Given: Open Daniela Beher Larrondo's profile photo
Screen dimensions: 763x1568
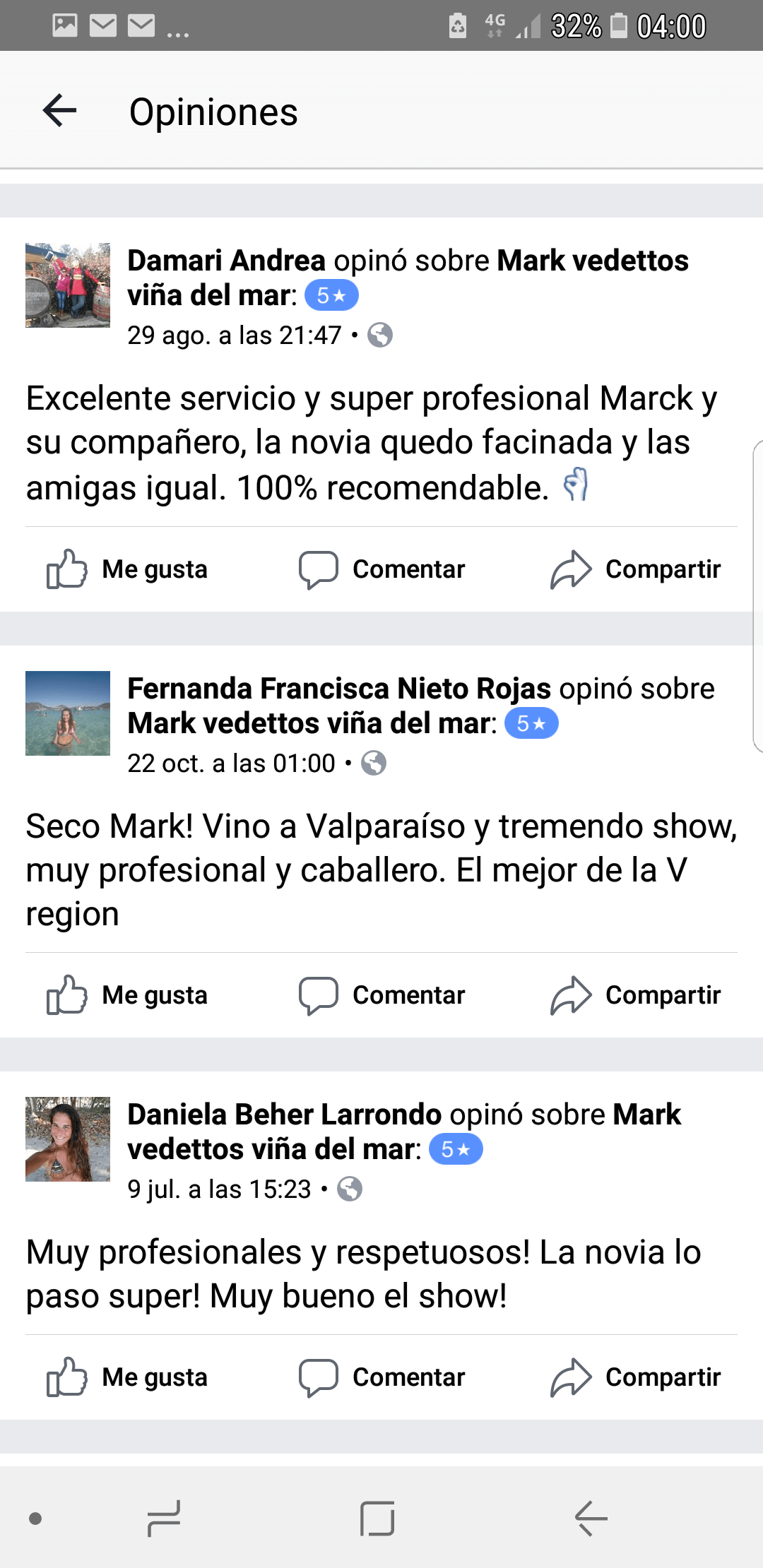Looking at the screenshot, I should [68, 1139].
